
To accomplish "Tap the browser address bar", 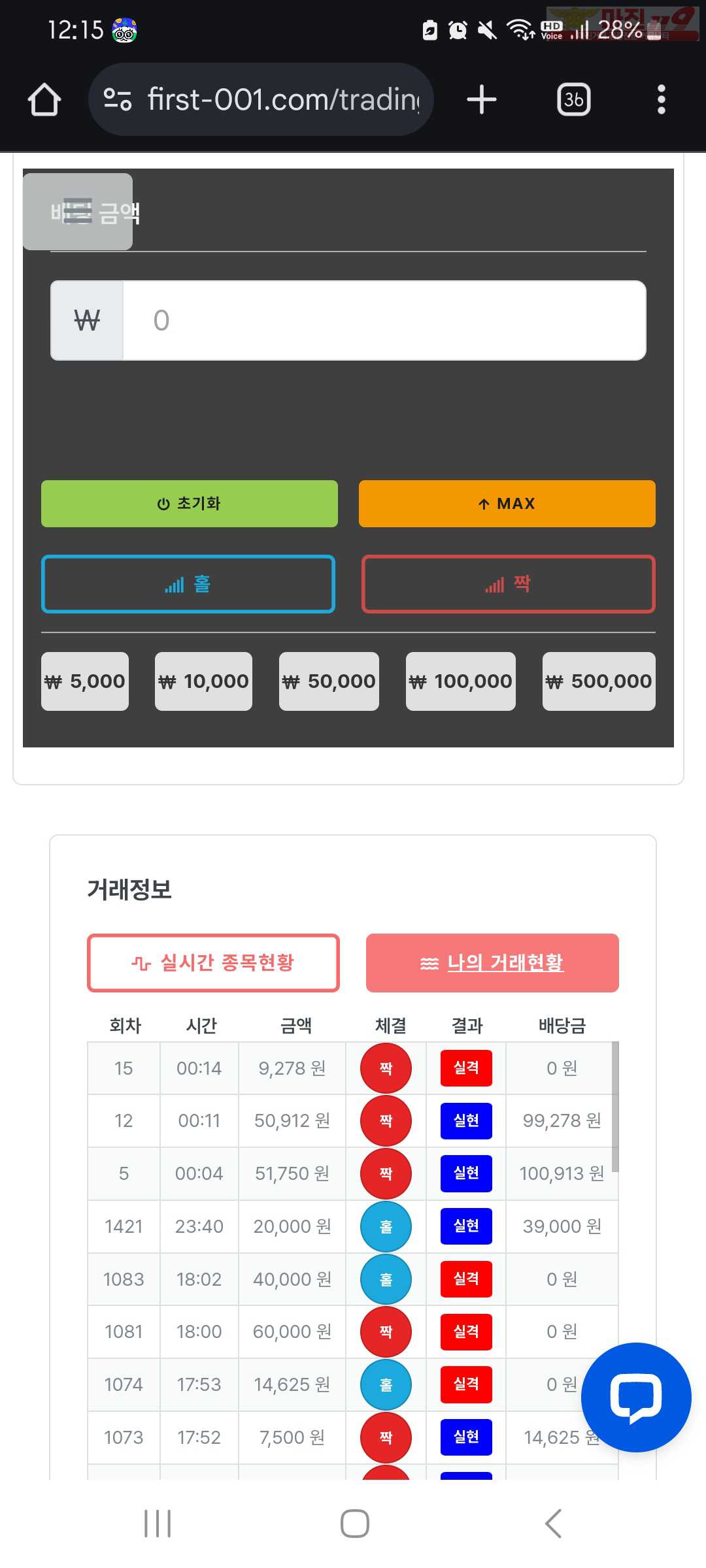I will pos(261,99).
